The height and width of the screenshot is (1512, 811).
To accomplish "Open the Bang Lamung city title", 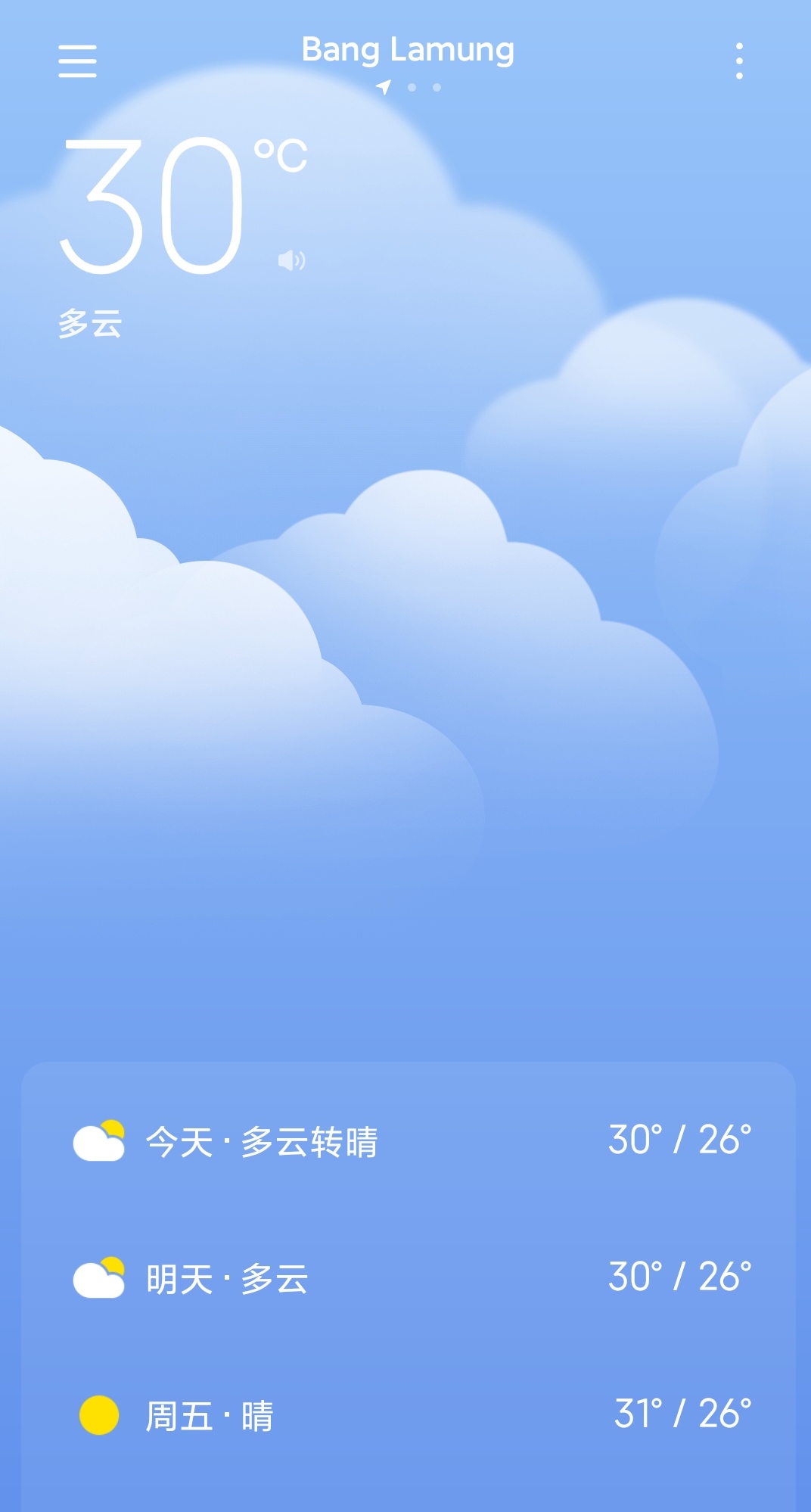I will coord(407,50).
